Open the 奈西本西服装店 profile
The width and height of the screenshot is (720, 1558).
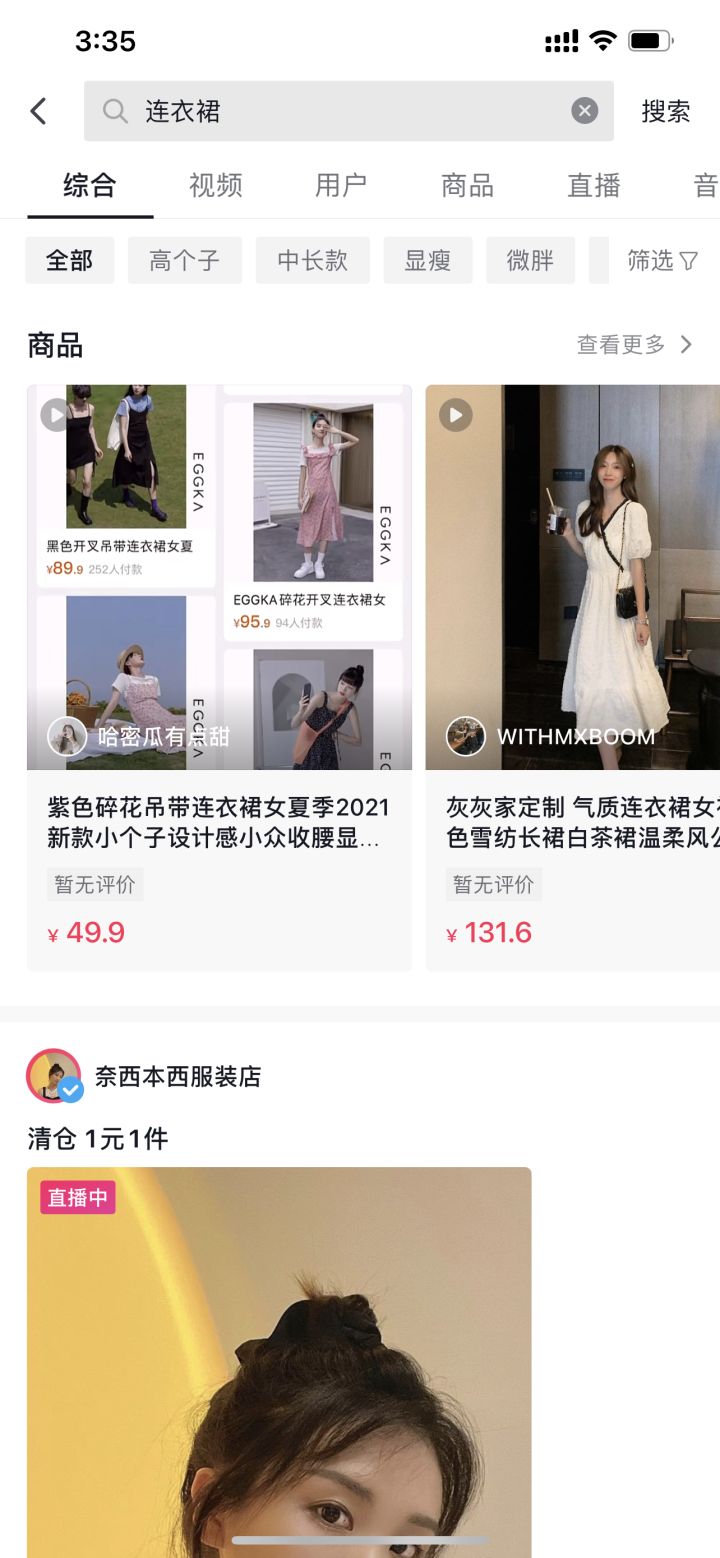(177, 1076)
